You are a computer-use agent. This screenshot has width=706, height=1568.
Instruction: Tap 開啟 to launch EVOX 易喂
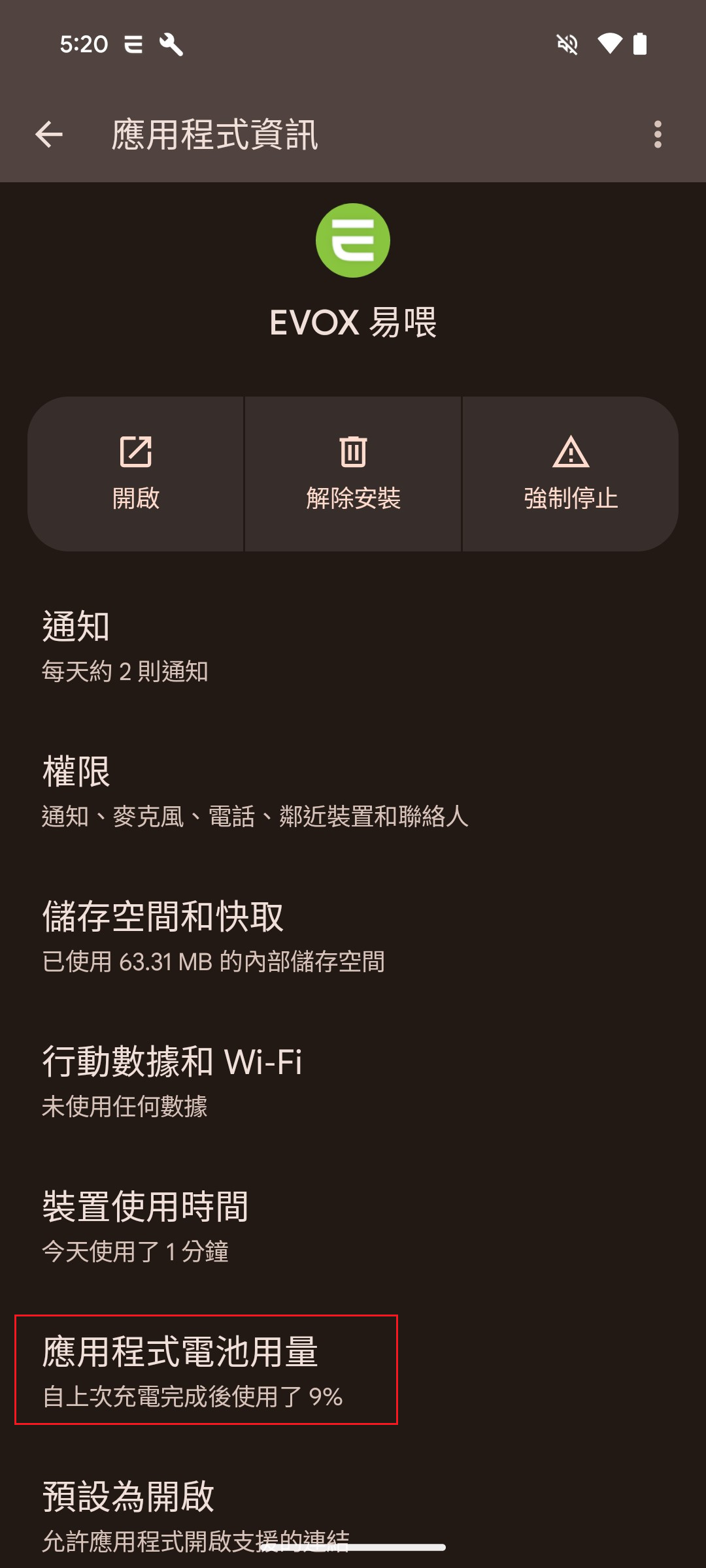coord(135,474)
